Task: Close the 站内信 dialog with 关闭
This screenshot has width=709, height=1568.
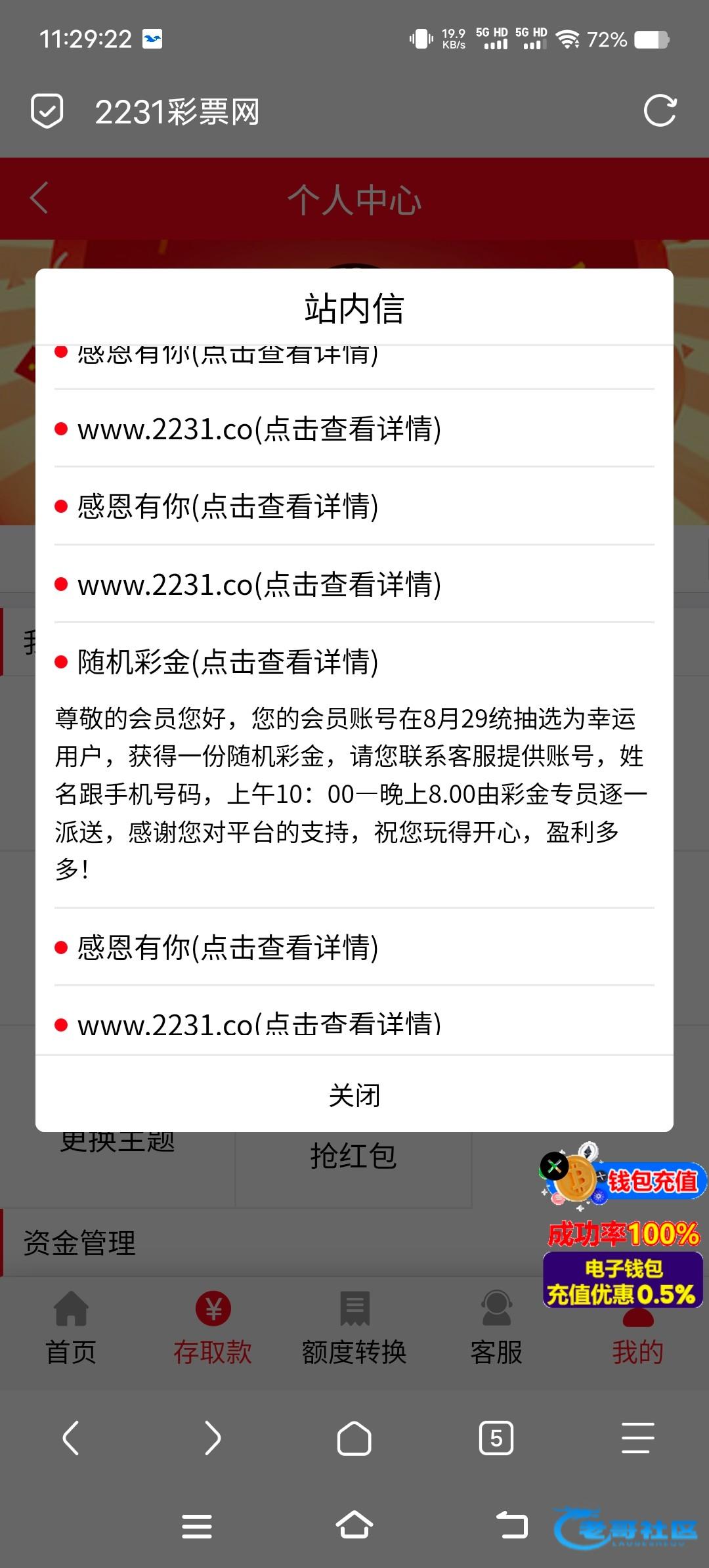Action: pos(354,1095)
